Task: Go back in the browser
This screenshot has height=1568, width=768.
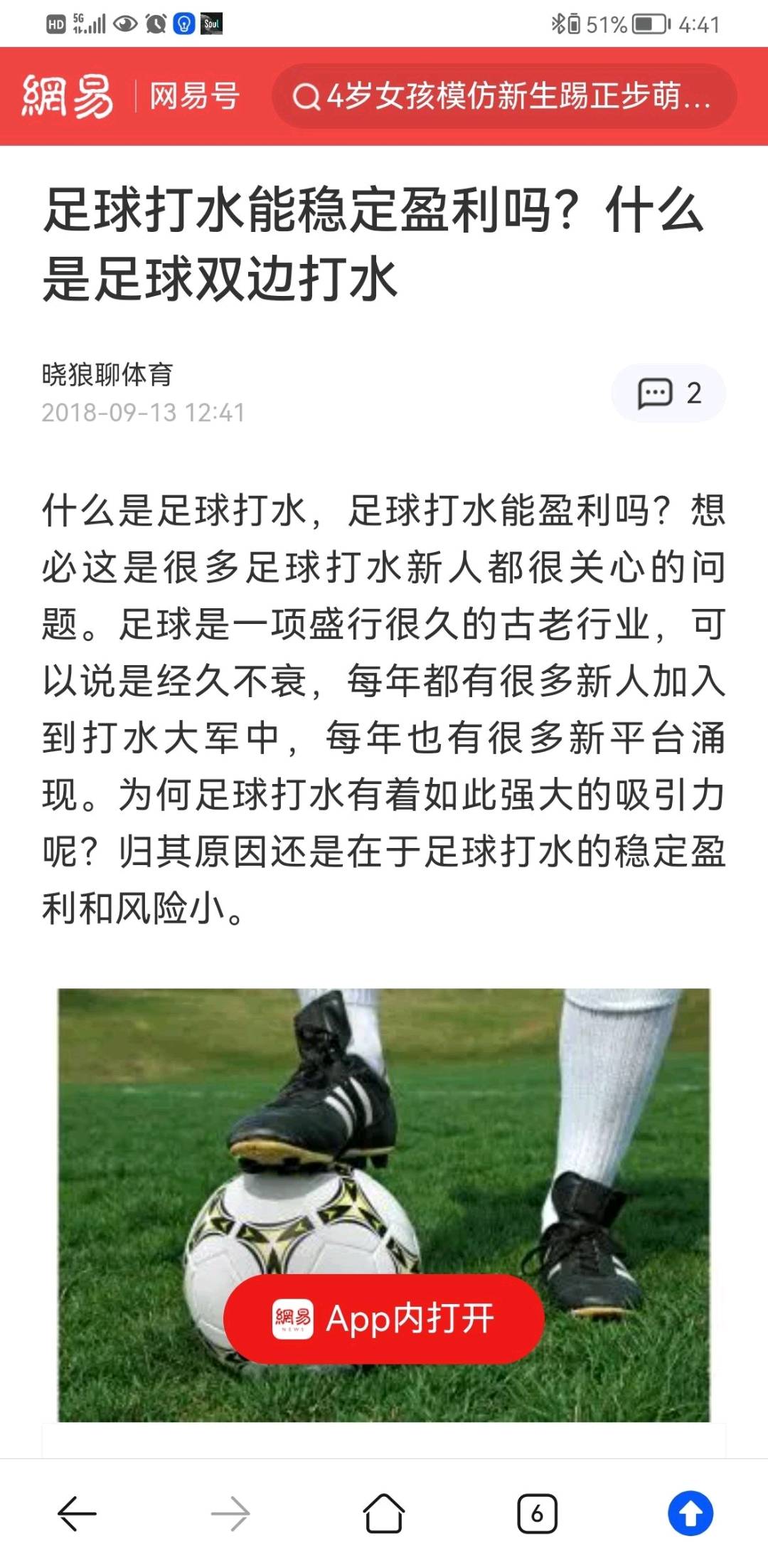Action: (x=77, y=1513)
